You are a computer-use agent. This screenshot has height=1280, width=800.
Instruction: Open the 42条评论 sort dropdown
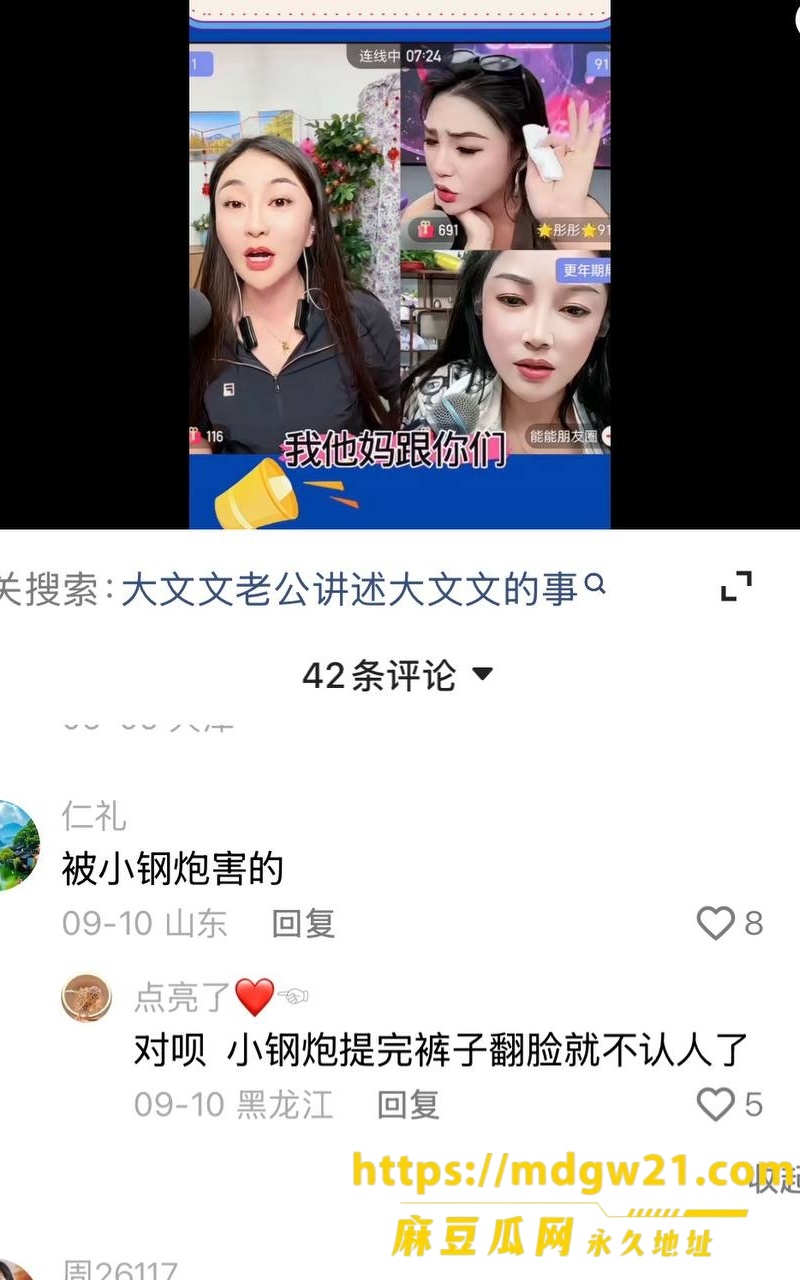click(x=398, y=676)
